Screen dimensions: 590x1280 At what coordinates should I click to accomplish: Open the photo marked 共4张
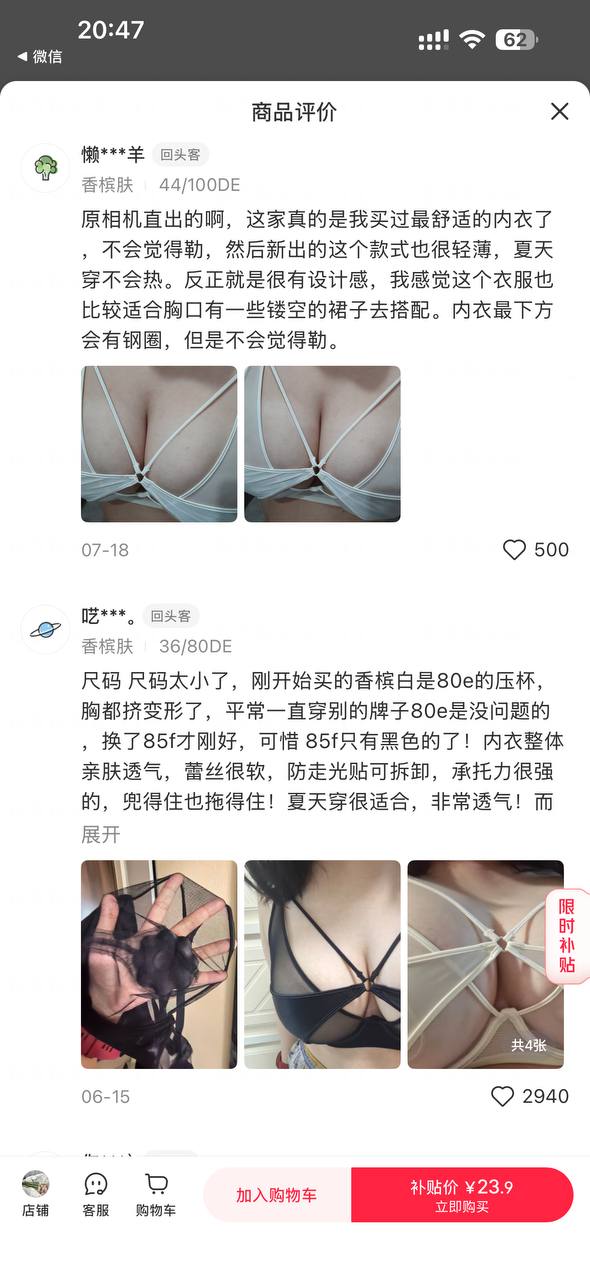[485, 964]
